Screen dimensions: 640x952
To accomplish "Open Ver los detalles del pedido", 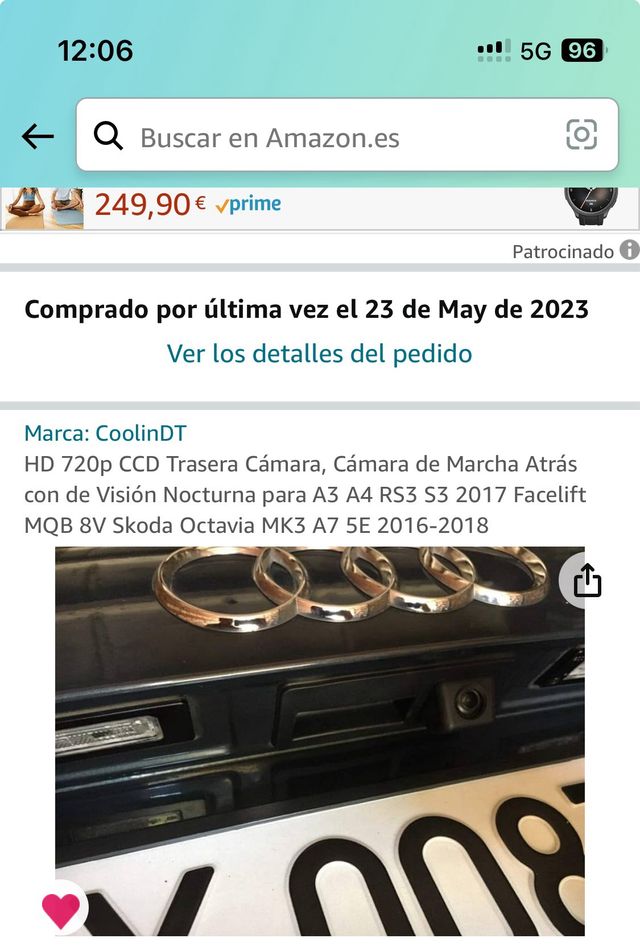I will pos(319,353).
